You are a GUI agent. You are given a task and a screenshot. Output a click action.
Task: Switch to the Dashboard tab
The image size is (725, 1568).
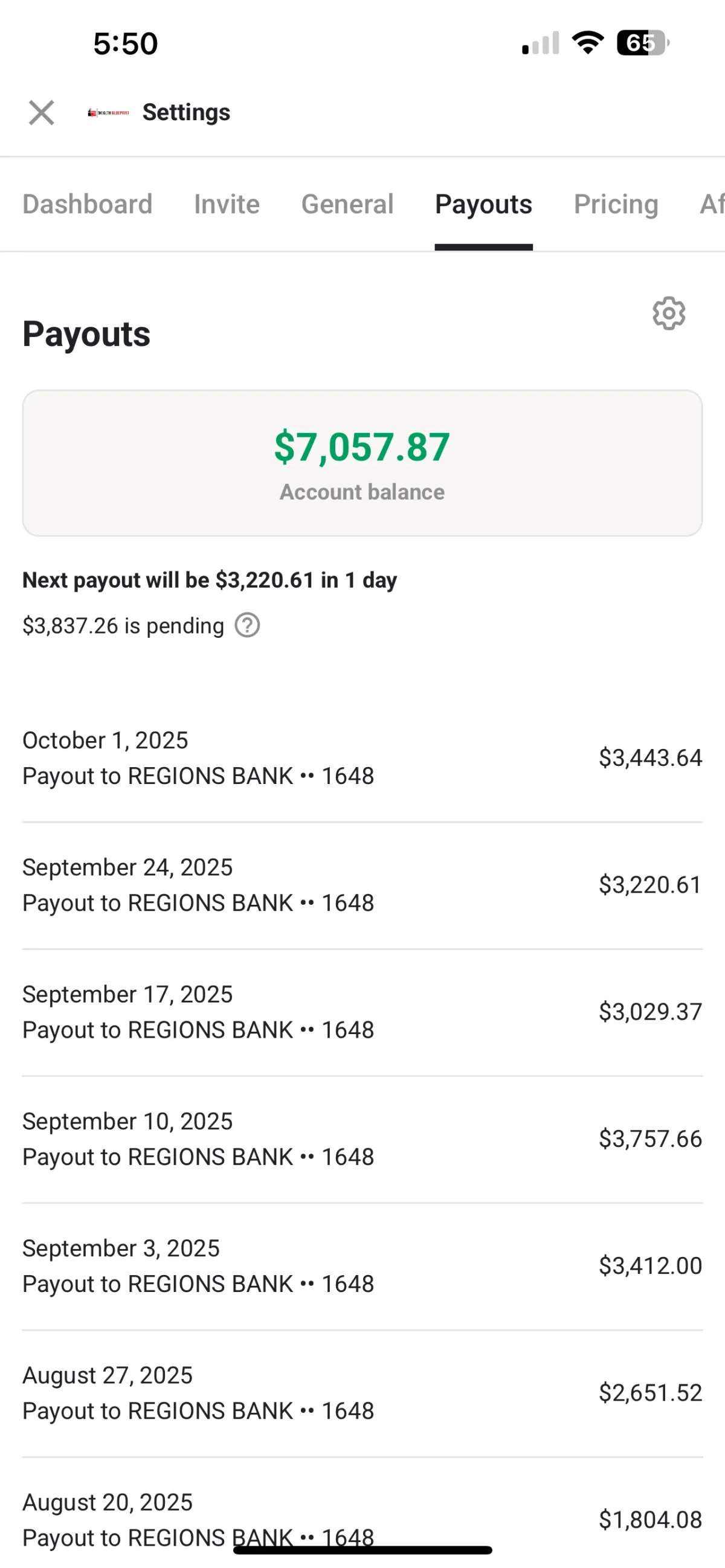point(87,204)
